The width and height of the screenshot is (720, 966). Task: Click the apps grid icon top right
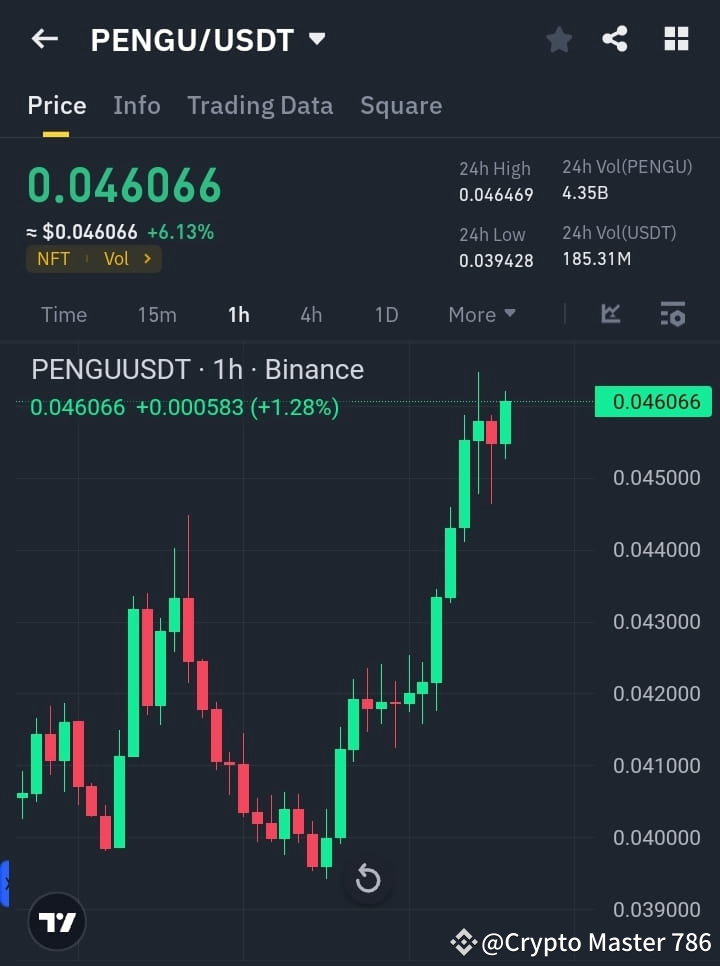point(676,38)
